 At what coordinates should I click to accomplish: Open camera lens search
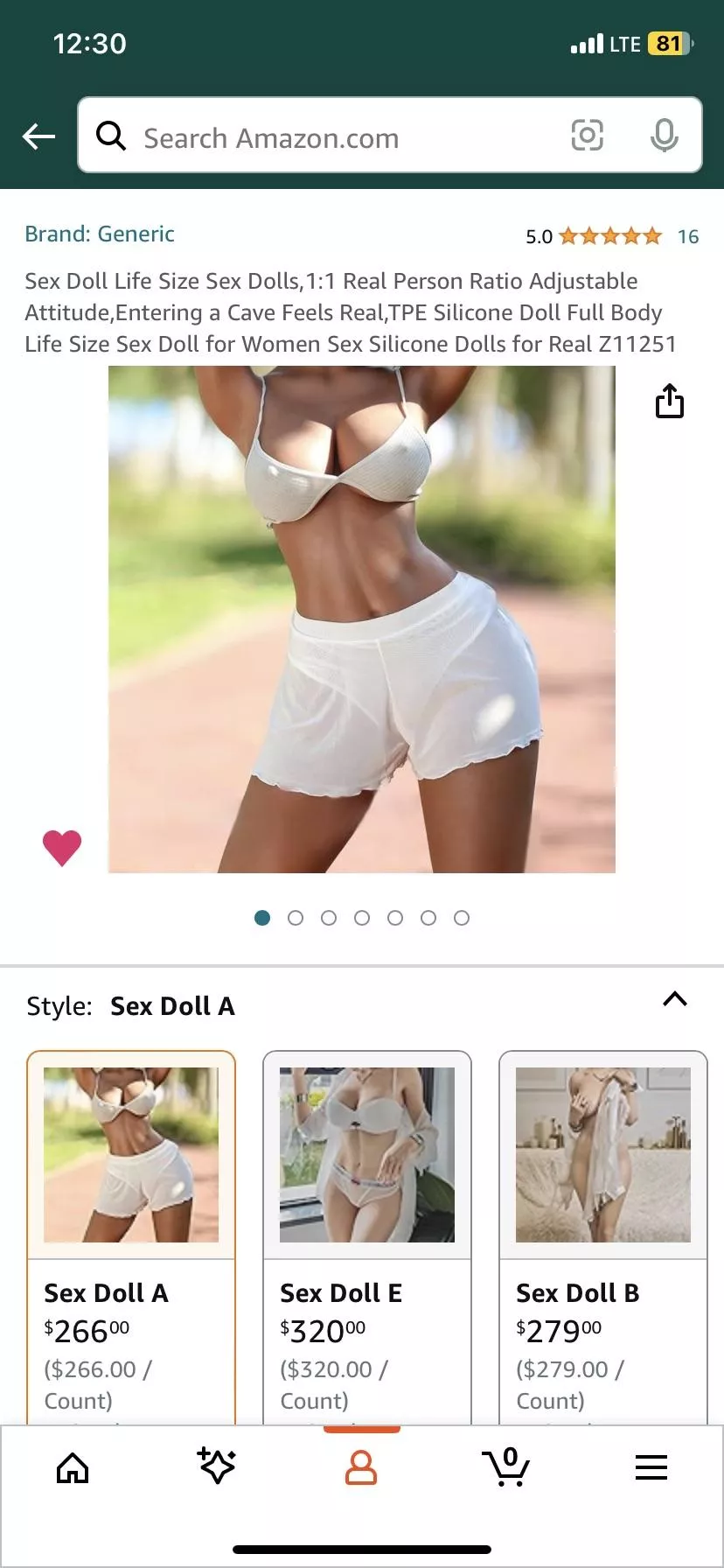click(x=587, y=136)
